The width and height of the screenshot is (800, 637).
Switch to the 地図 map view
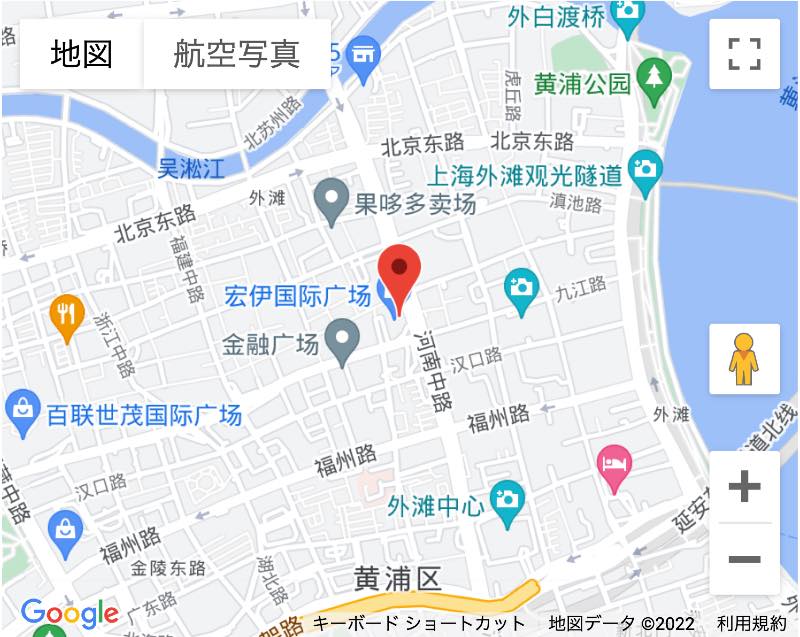[x=81, y=53]
